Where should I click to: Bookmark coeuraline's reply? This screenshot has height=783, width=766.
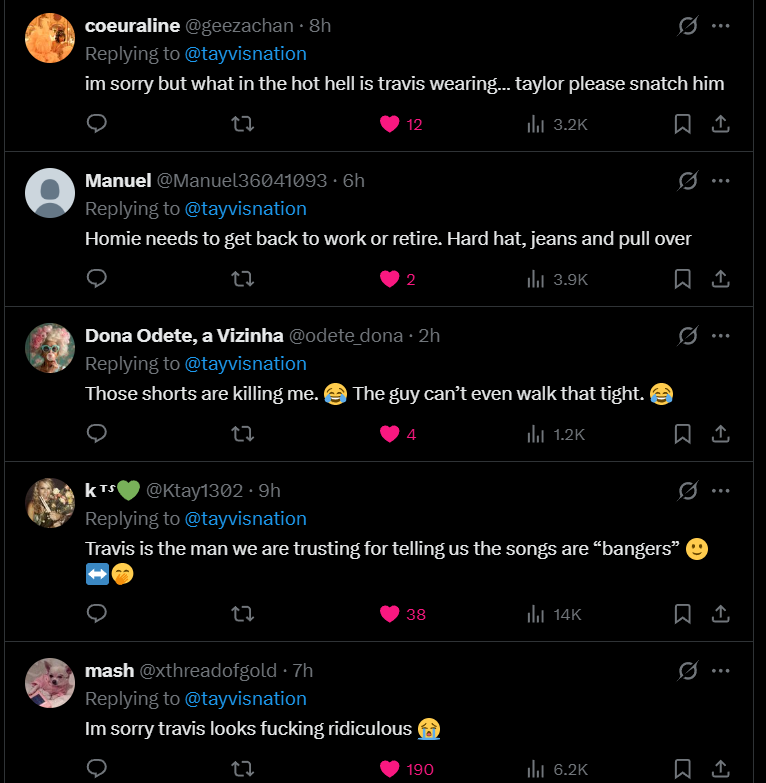pos(682,124)
